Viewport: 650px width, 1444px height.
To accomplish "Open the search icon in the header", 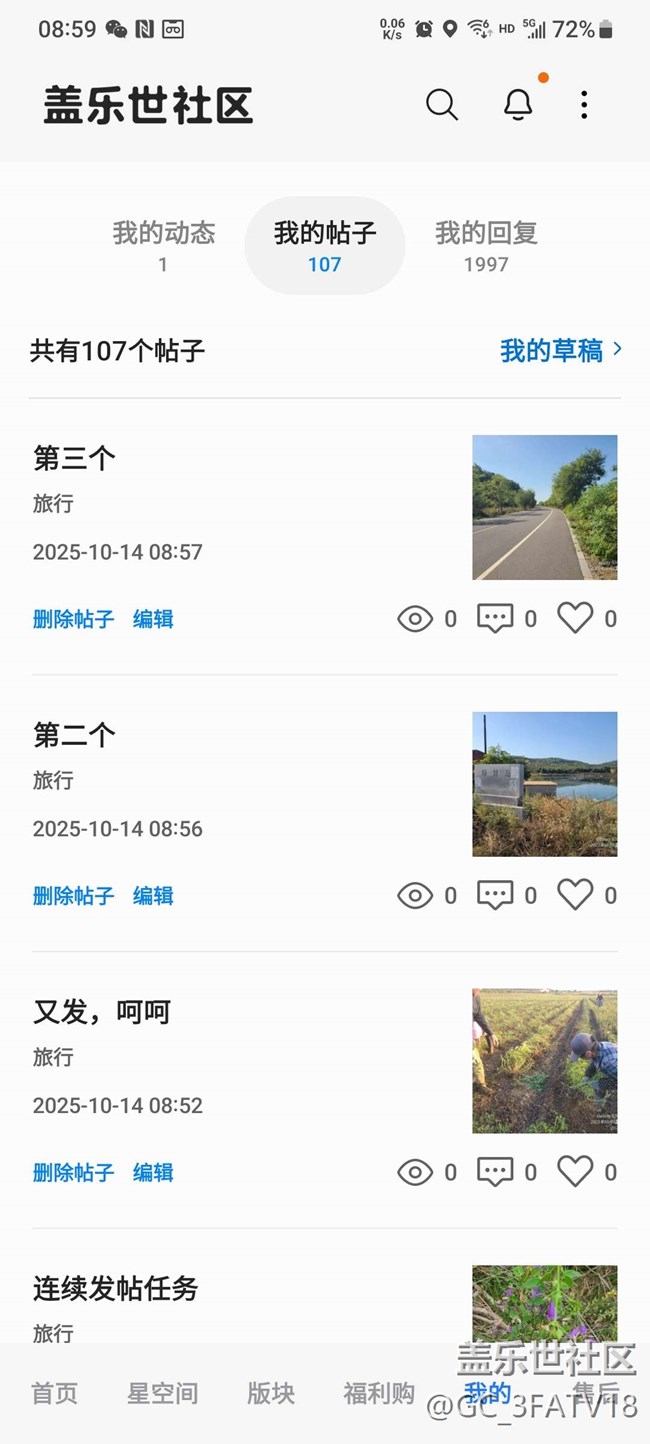I will coord(441,104).
